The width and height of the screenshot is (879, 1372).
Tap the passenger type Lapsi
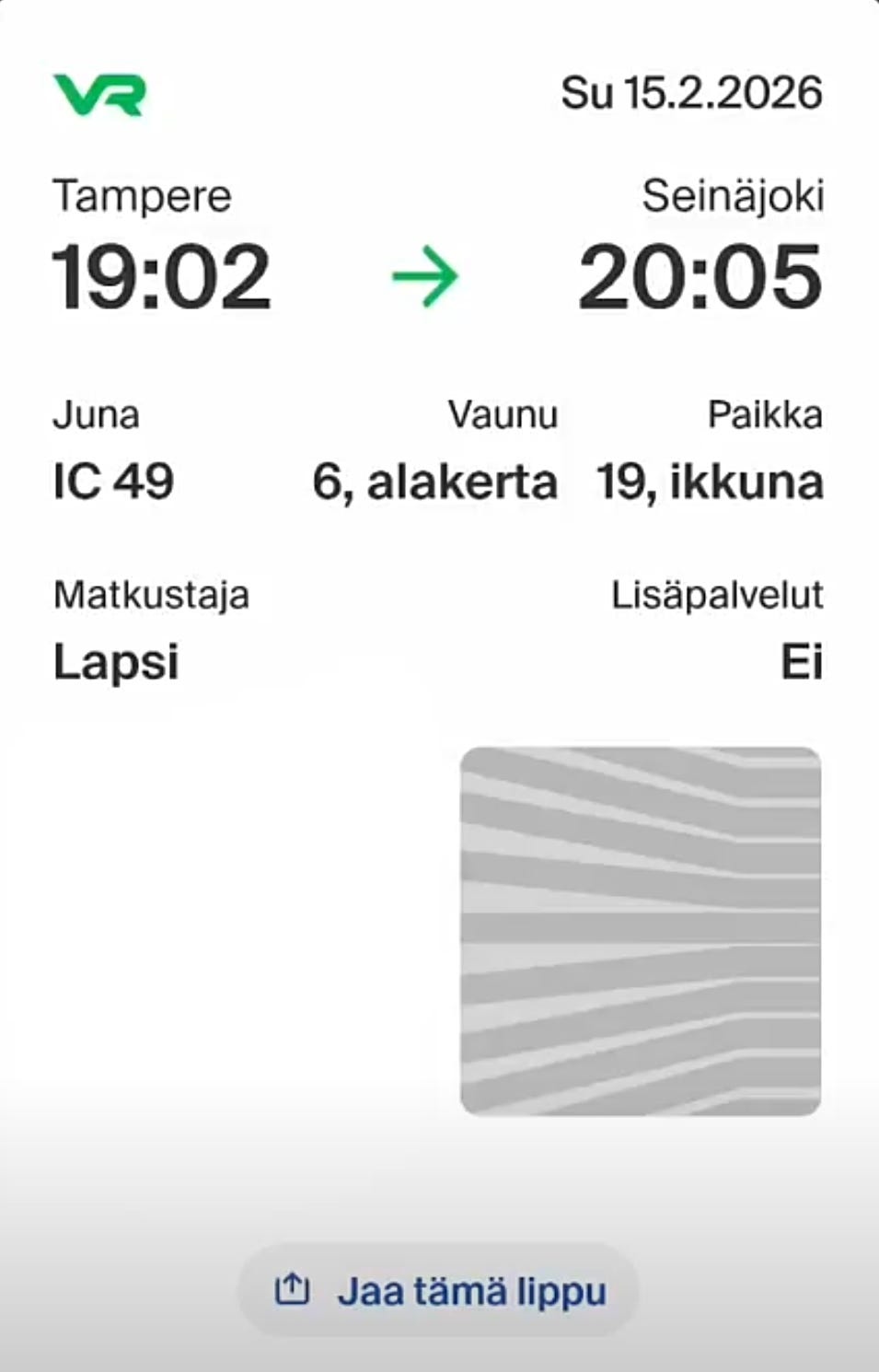[x=115, y=660]
